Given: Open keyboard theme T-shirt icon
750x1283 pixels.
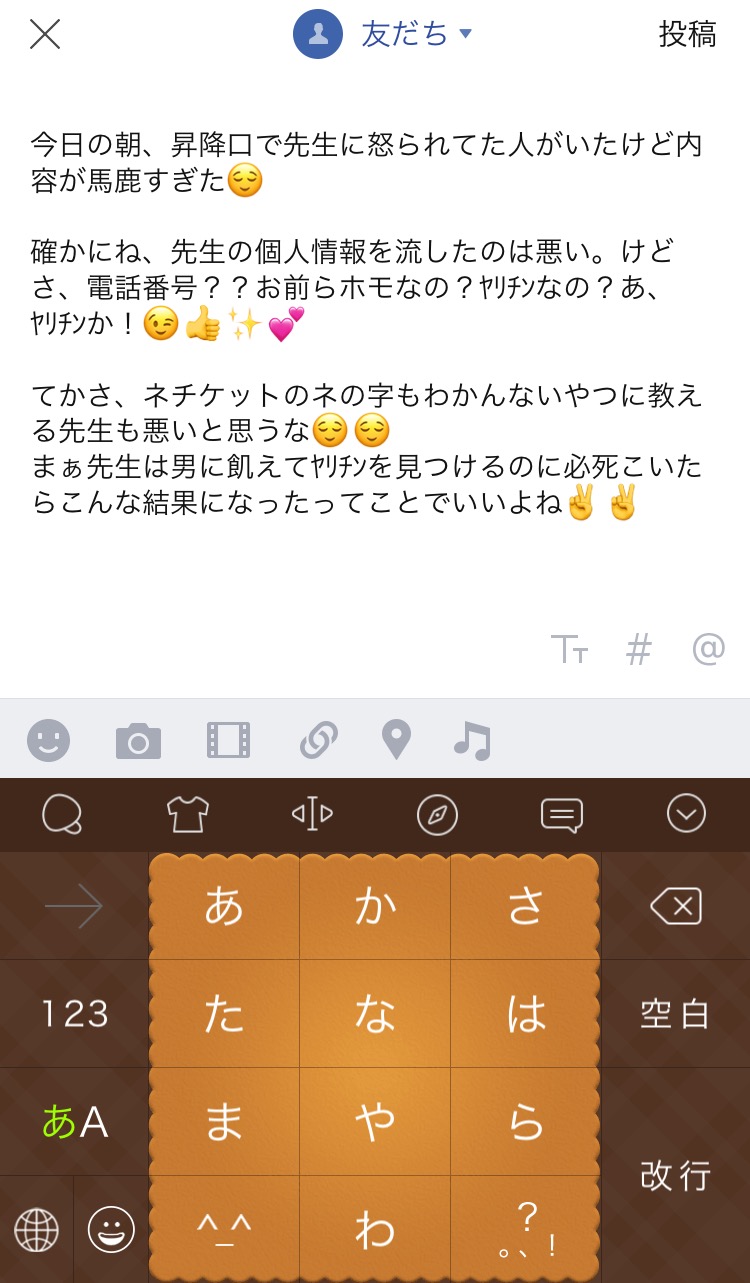Looking at the screenshot, I should (187, 814).
